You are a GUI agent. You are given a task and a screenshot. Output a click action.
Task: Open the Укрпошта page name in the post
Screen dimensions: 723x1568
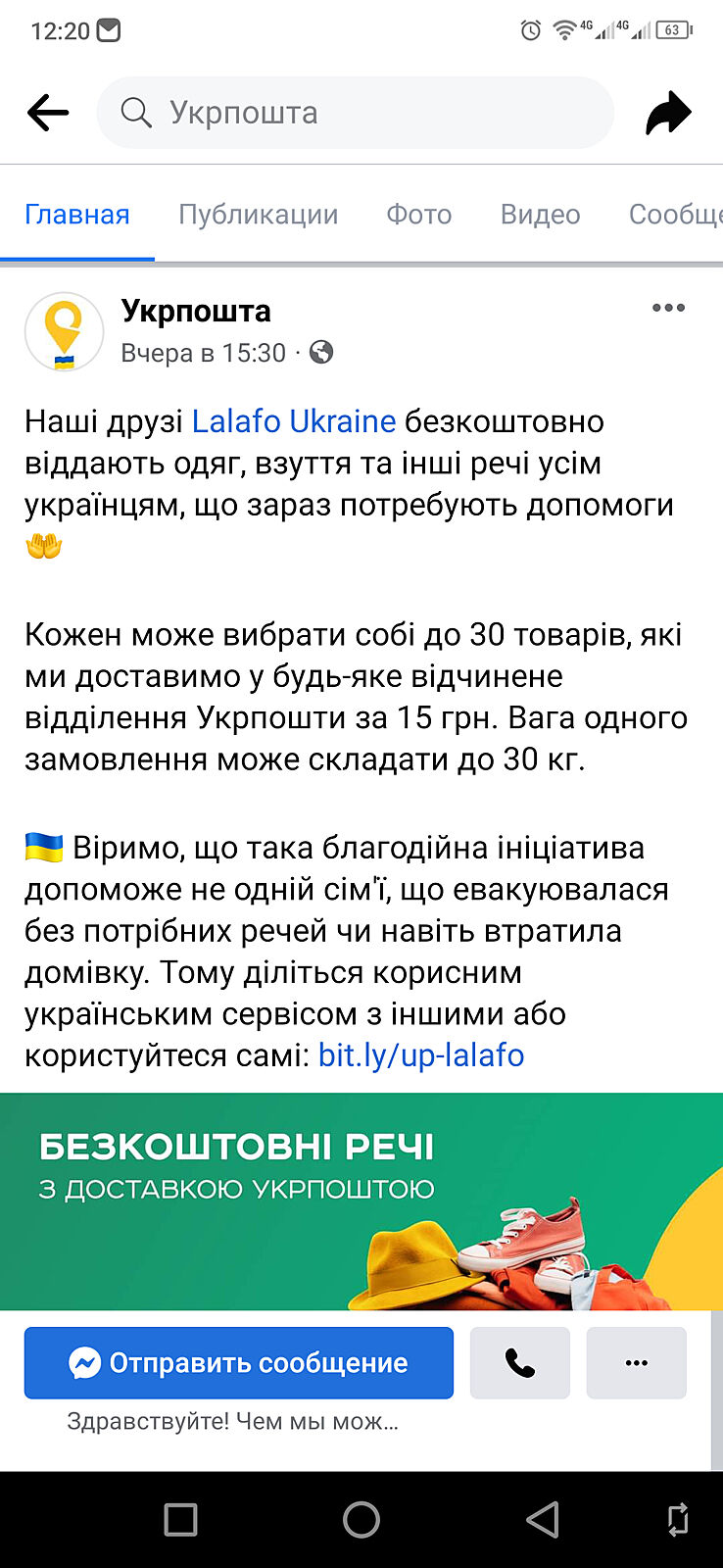point(196,311)
